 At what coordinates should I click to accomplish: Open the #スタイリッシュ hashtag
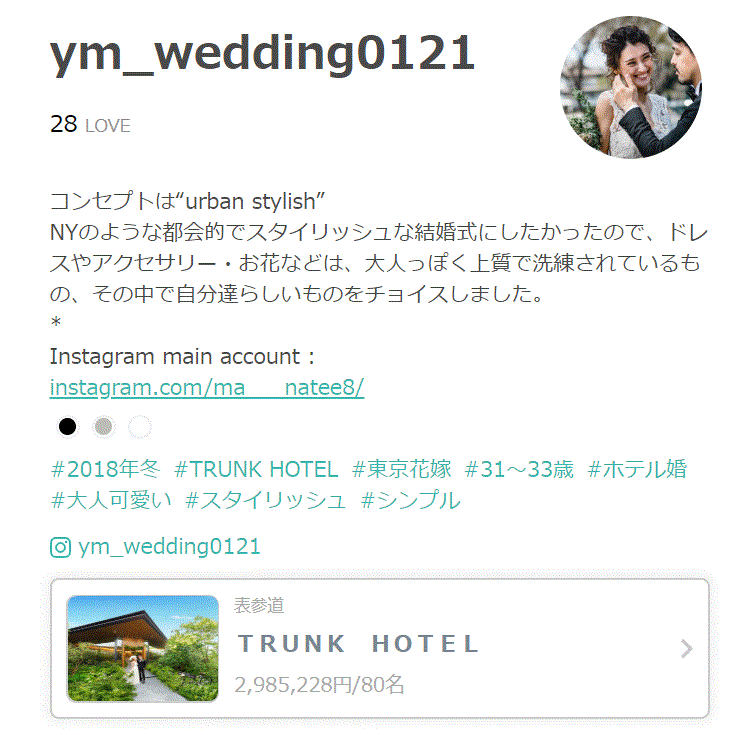pyautogui.click(x=266, y=500)
